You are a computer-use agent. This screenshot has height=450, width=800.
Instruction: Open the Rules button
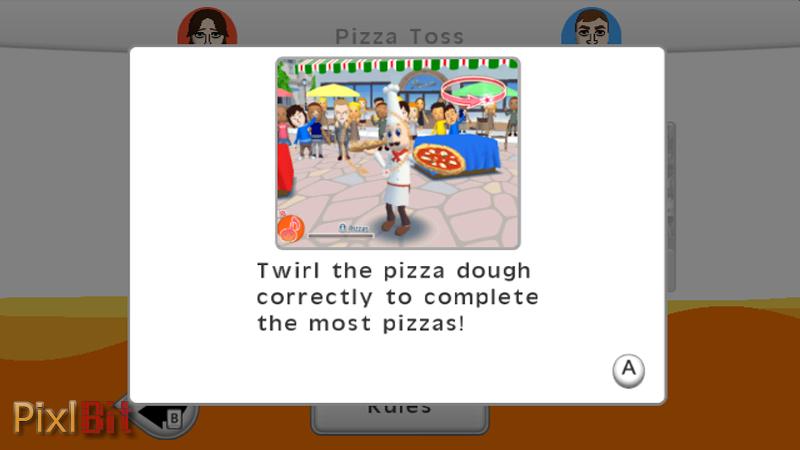399,418
